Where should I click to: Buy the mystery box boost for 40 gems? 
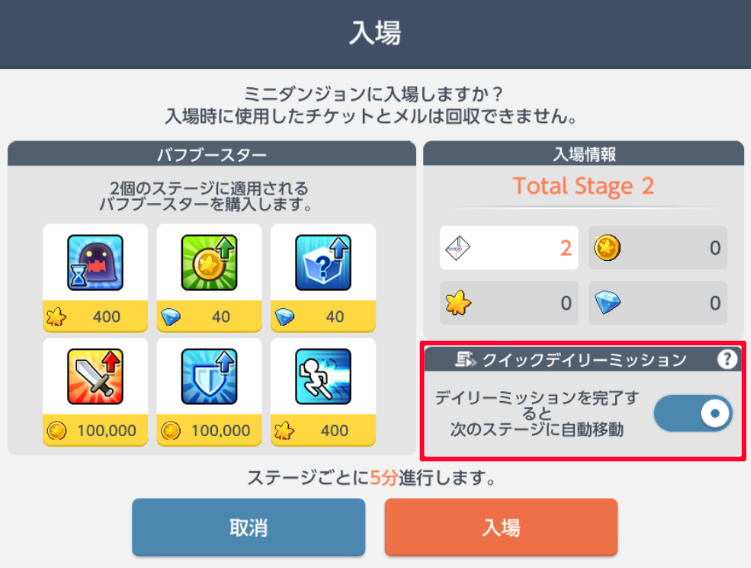[323, 278]
